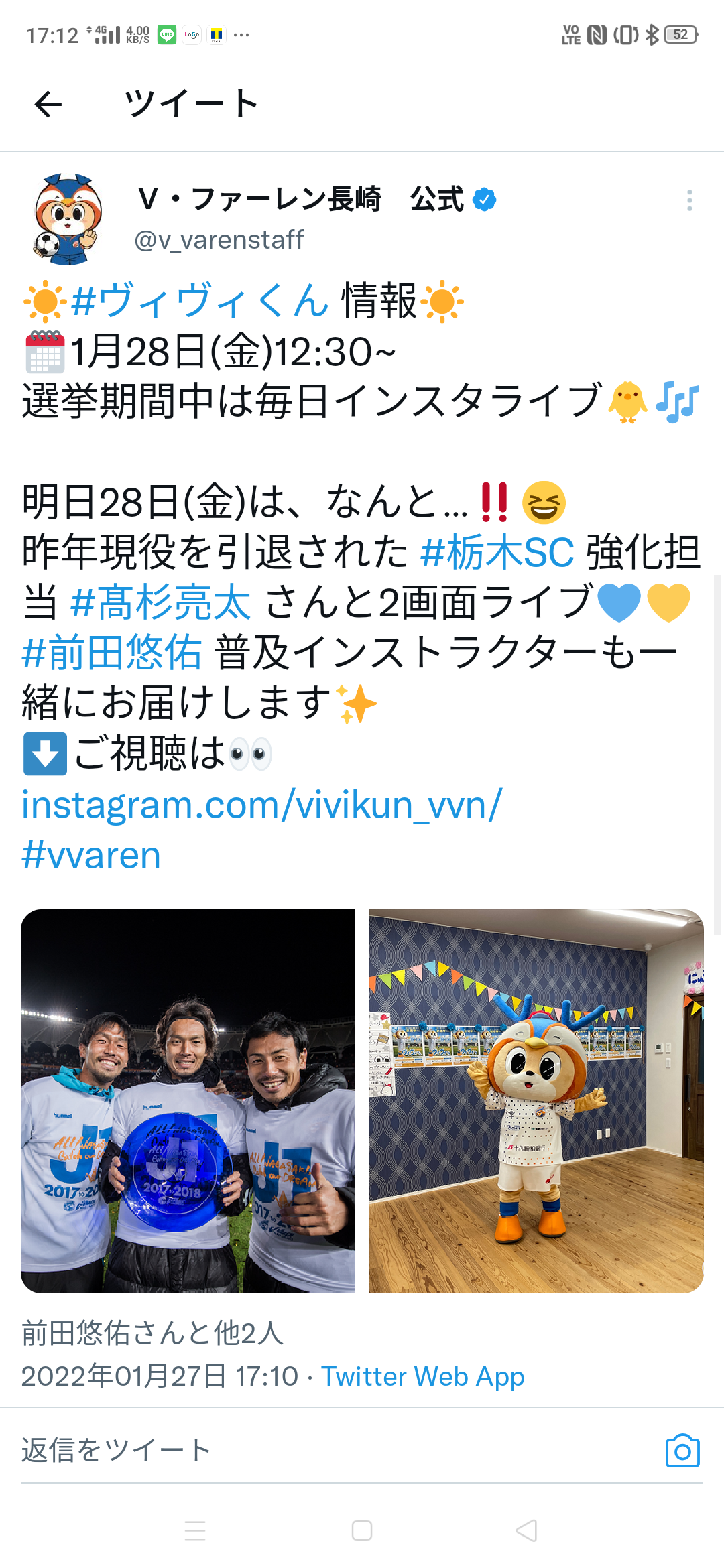This screenshot has width=724, height=1568.
Task: Open the Twitter Web App source link
Action: coord(422,1376)
